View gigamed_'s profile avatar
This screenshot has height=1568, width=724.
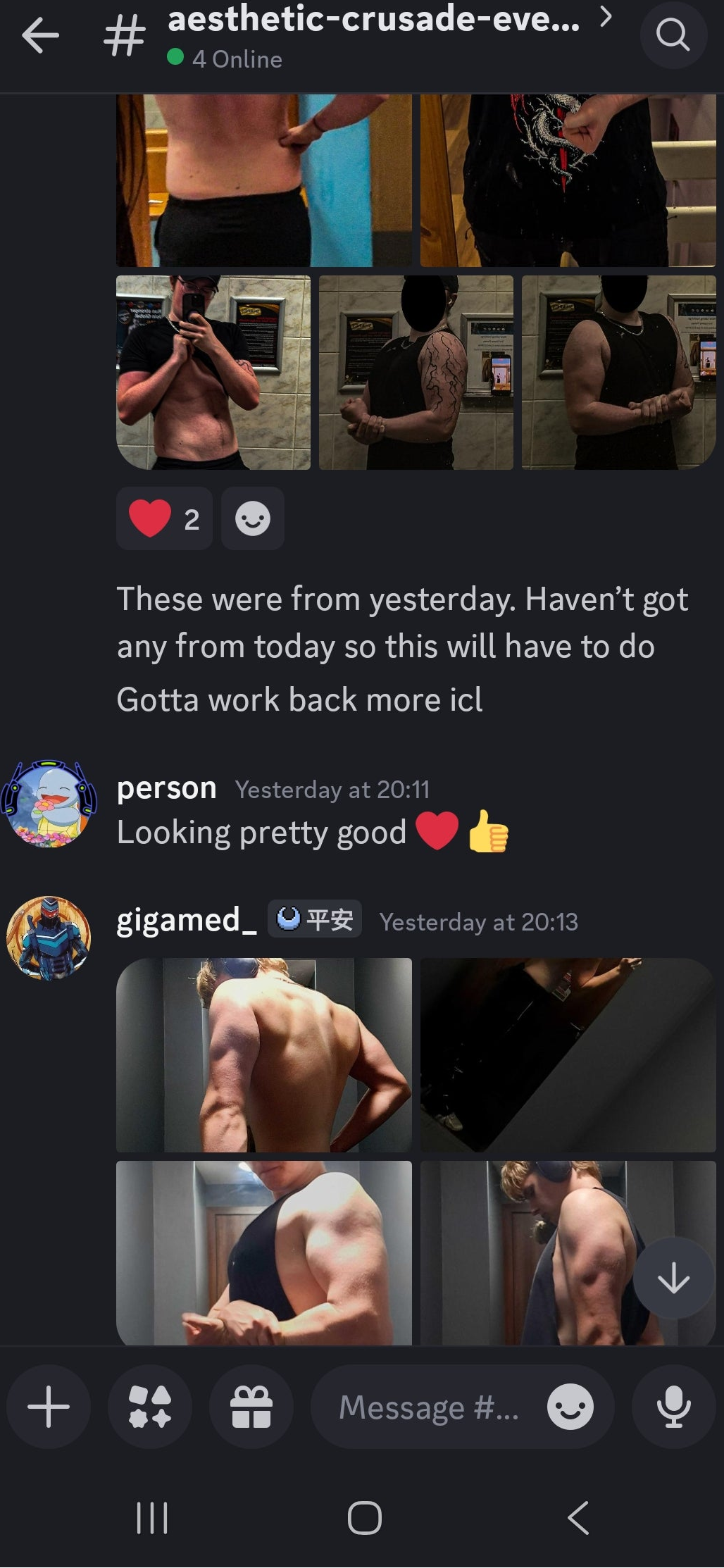point(49,938)
